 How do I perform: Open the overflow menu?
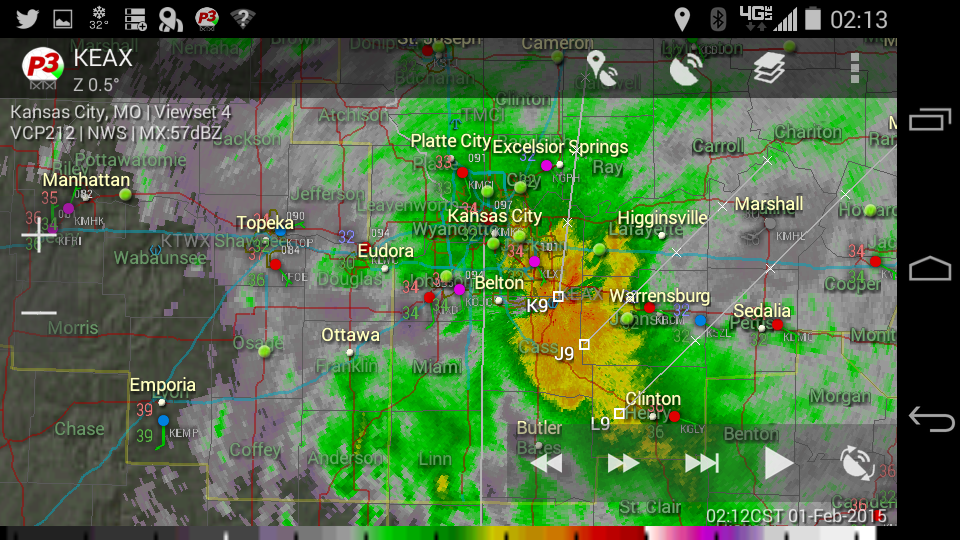[854, 68]
